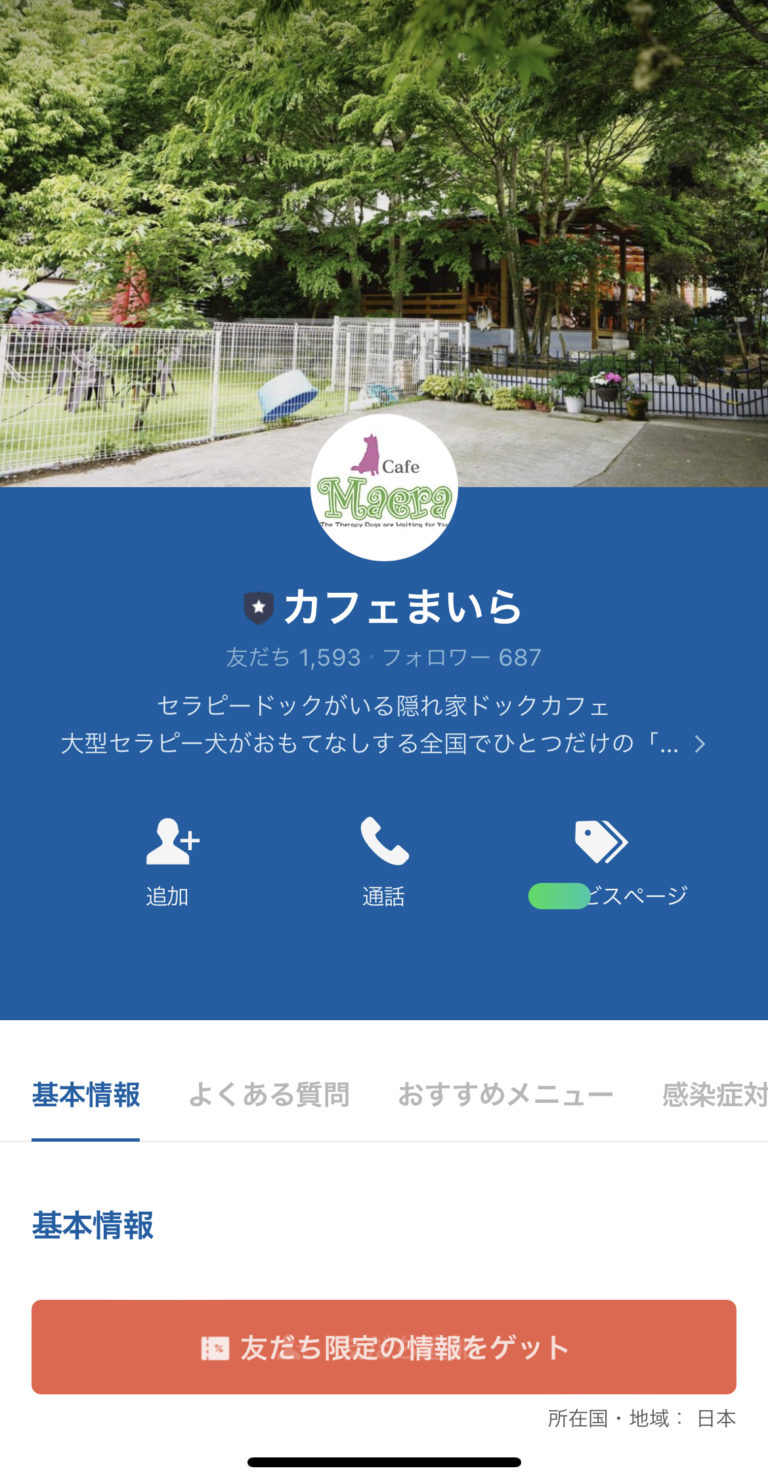768x1483 pixels.
Task: Tap the phone icon labeled 通話
Action: click(x=382, y=843)
